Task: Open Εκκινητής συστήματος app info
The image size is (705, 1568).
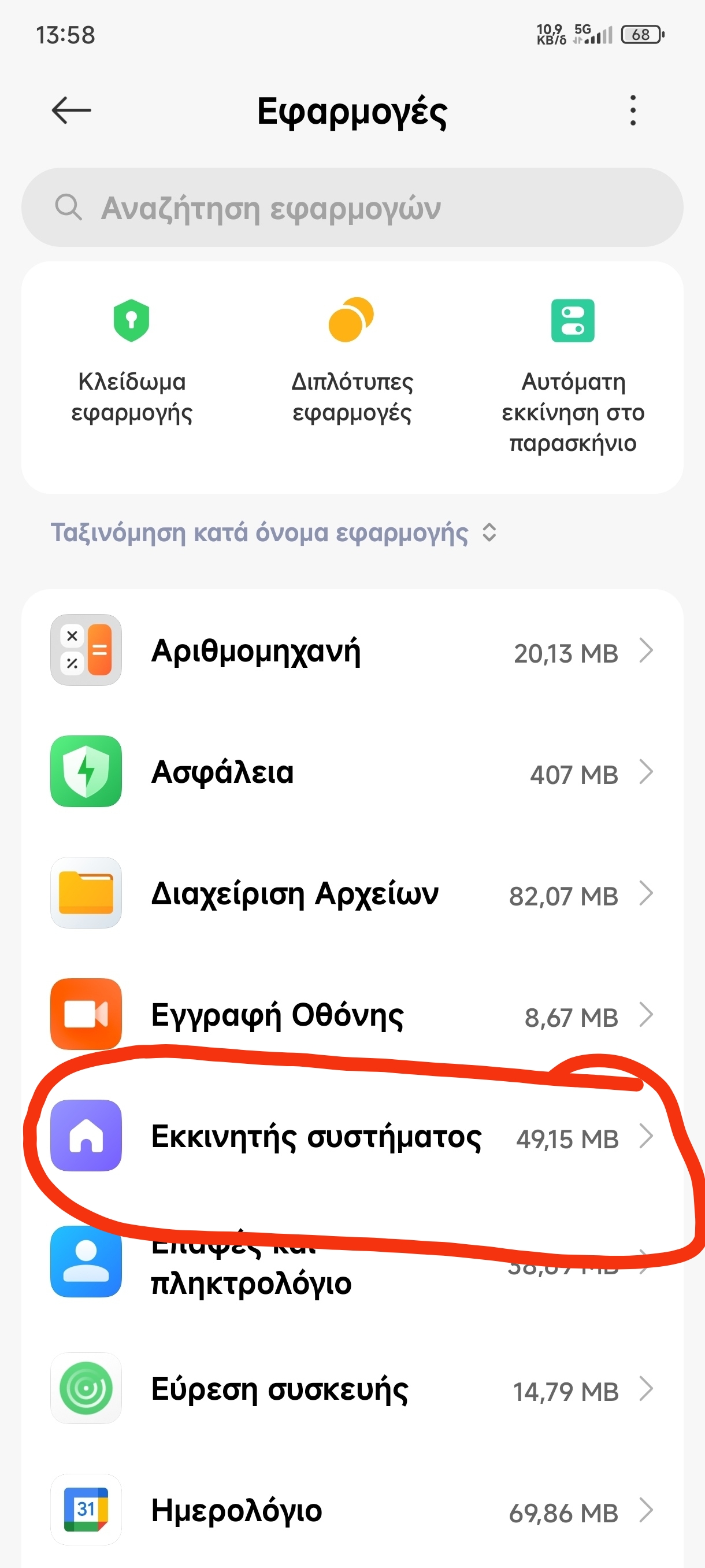Action: [x=352, y=1137]
